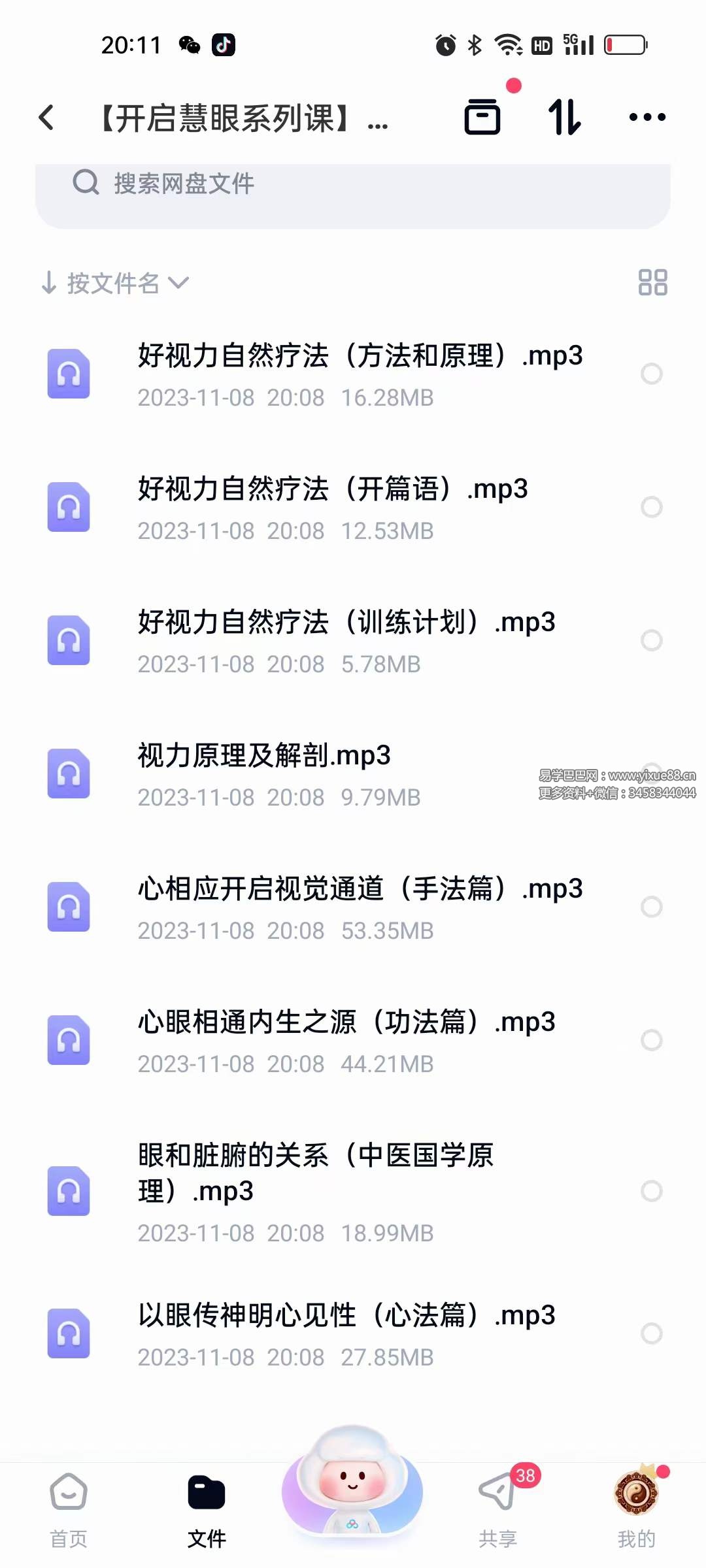Tap the back arrow to leave folder

point(46,116)
